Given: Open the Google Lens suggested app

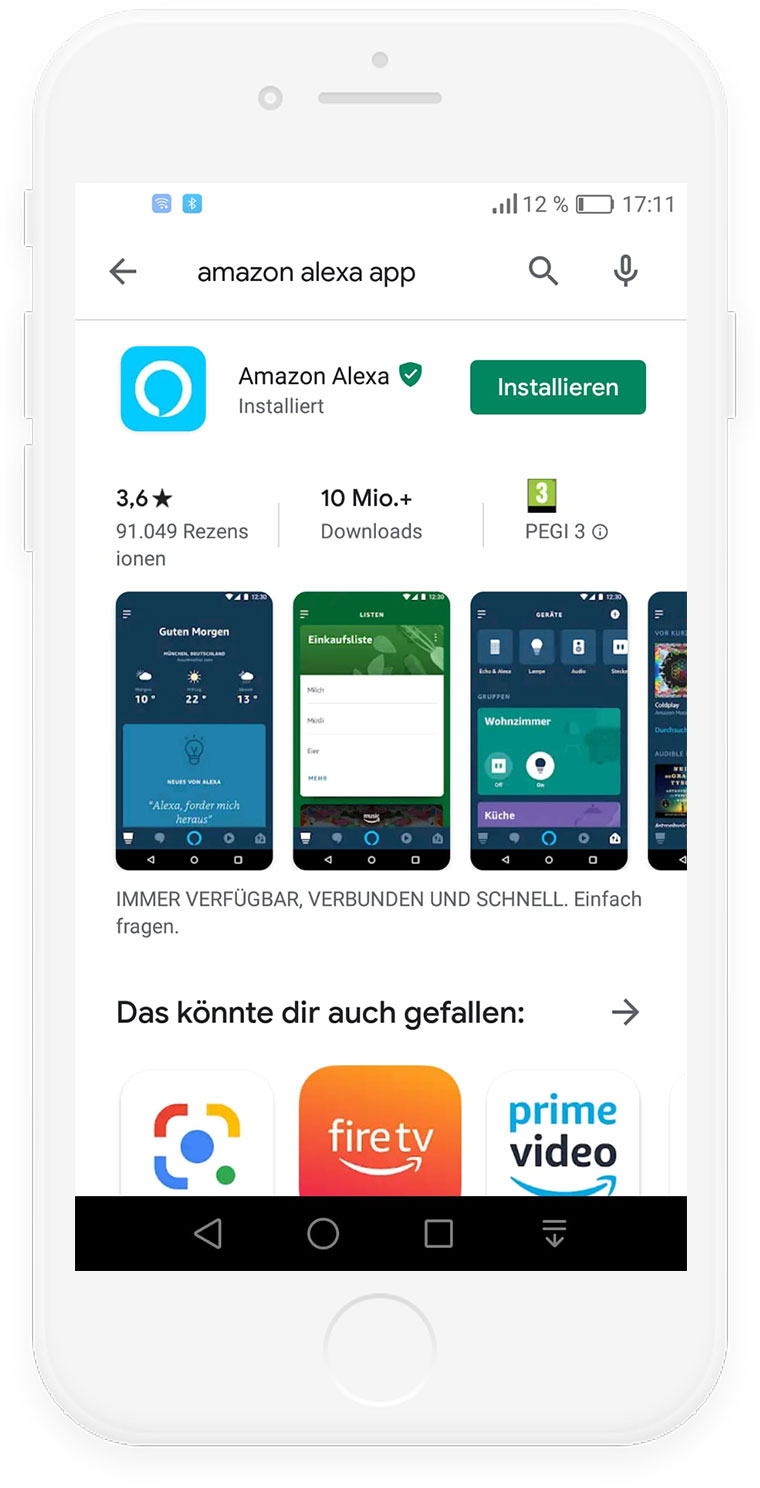Looking at the screenshot, I should (197, 1133).
